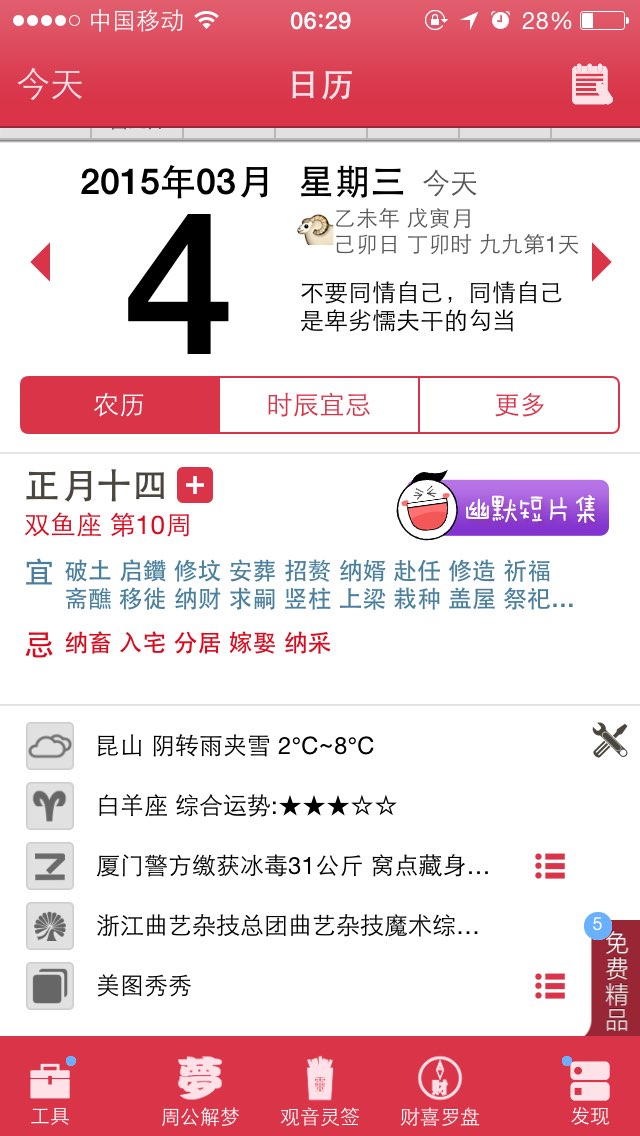640x1136 pixels.
Task: Open the notes icon in top bar
Action: pyautogui.click(x=591, y=84)
